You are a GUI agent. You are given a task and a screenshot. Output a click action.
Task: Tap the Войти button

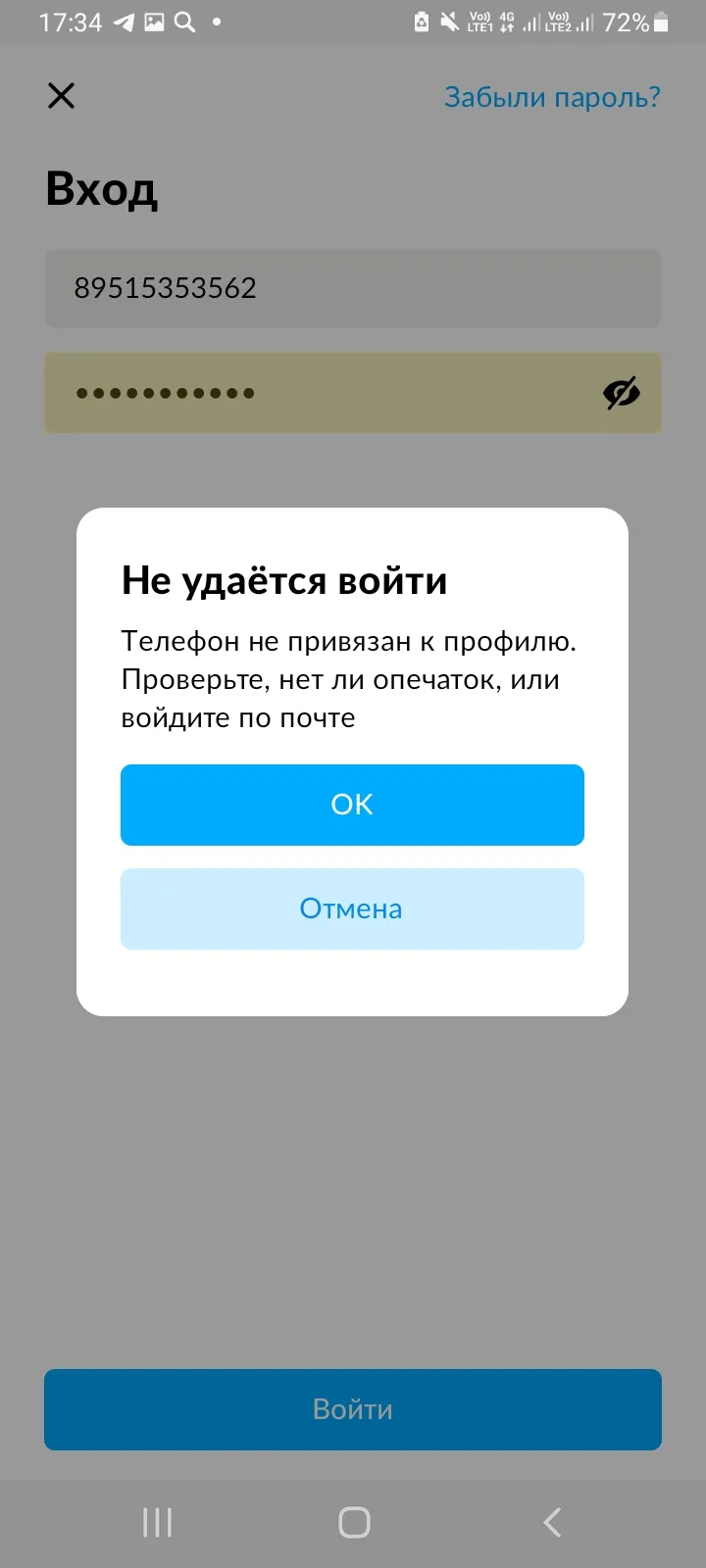pos(353,1409)
